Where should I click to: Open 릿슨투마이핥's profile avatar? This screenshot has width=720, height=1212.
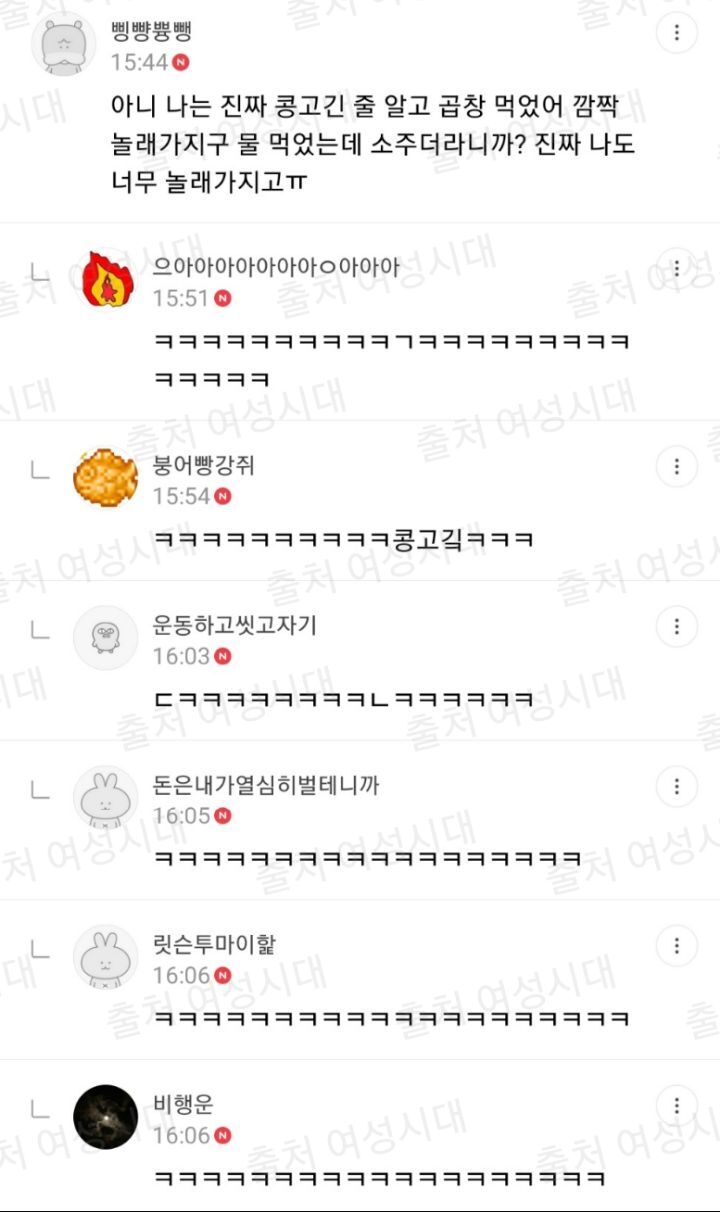[106, 956]
